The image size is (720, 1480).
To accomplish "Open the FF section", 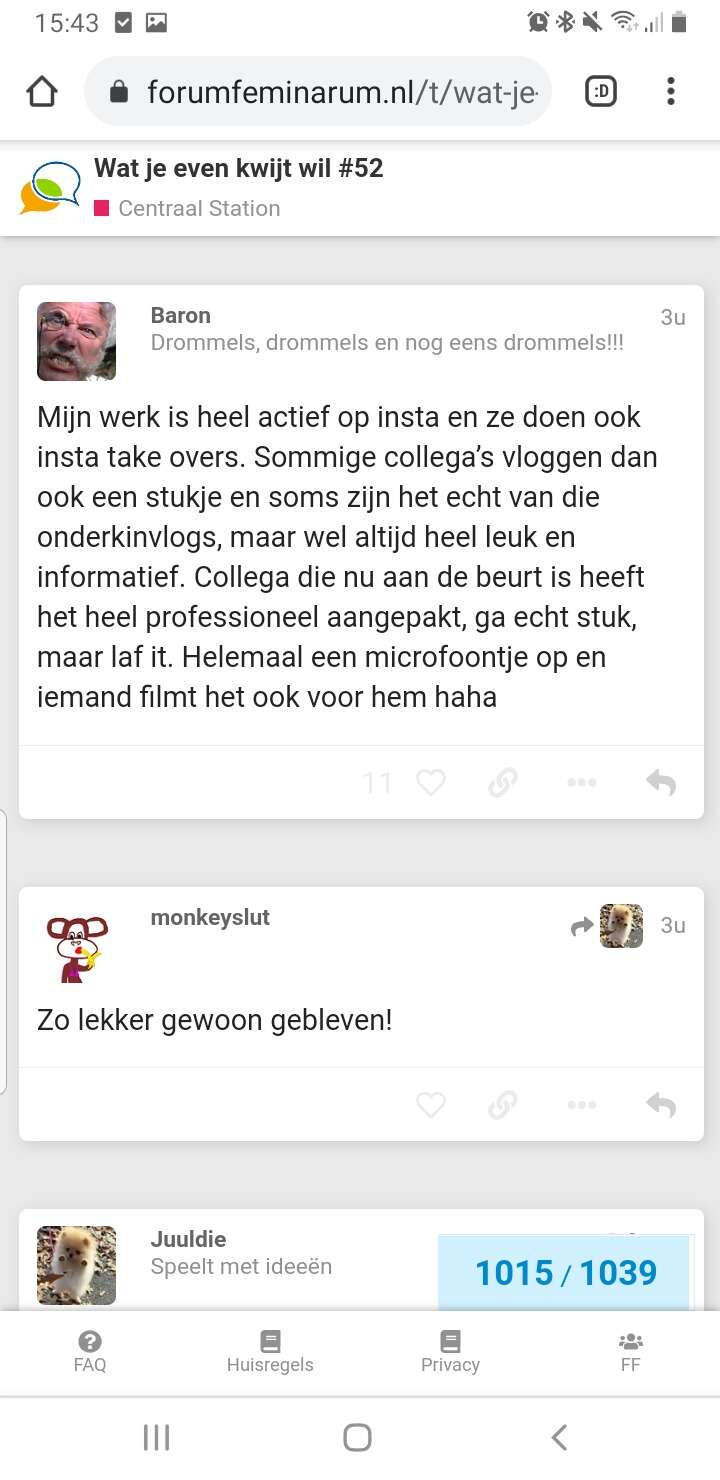I will coord(630,1352).
